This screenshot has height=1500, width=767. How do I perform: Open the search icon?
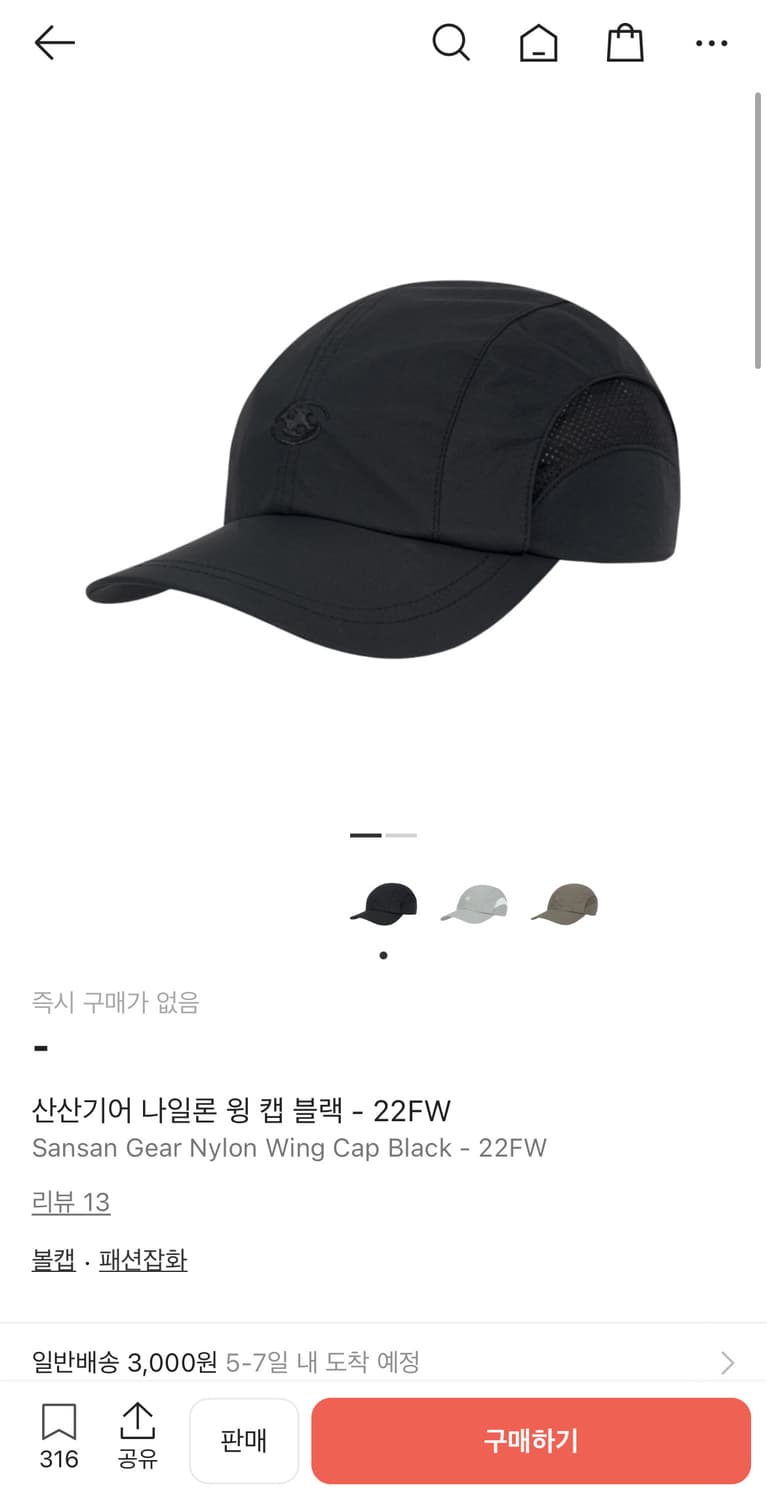(451, 43)
